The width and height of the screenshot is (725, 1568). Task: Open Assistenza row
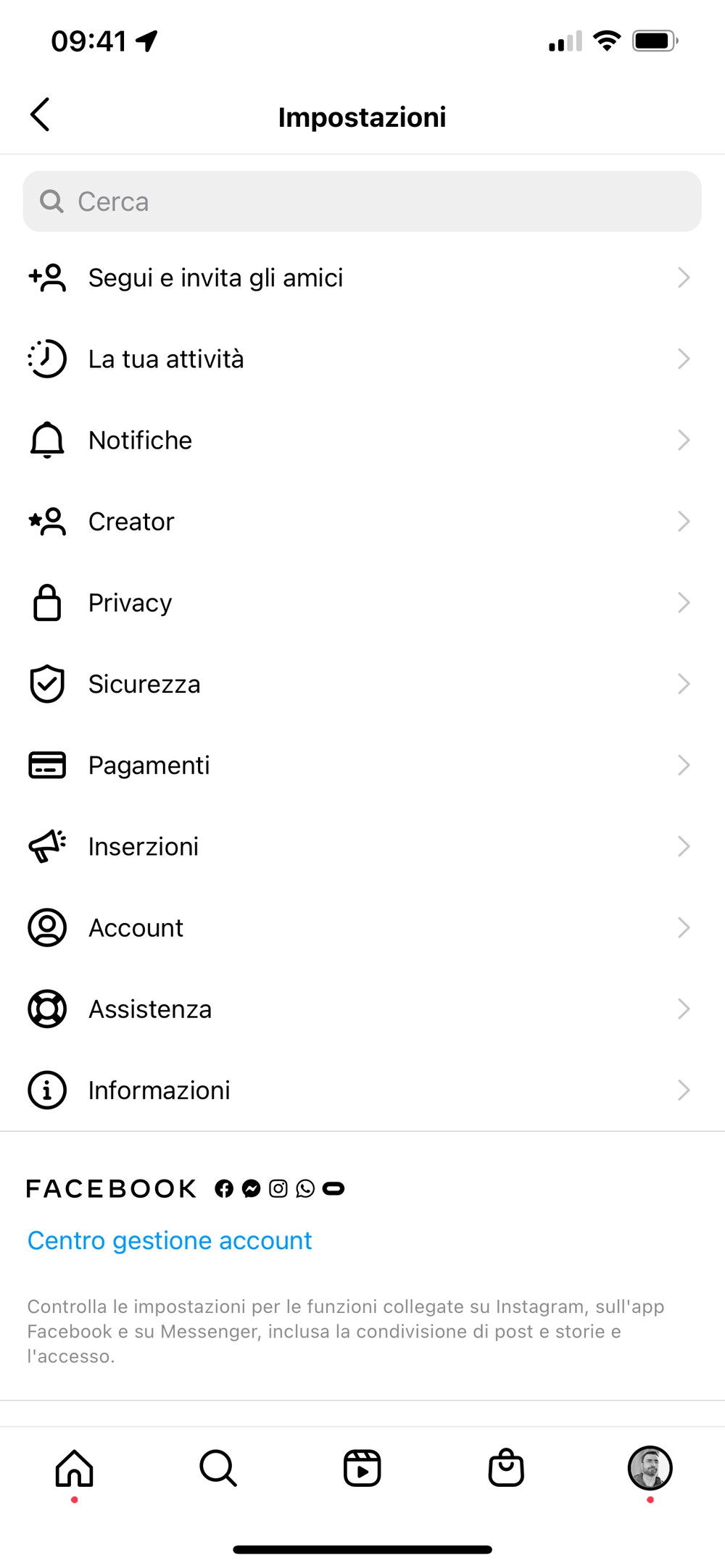[x=362, y=1009]
